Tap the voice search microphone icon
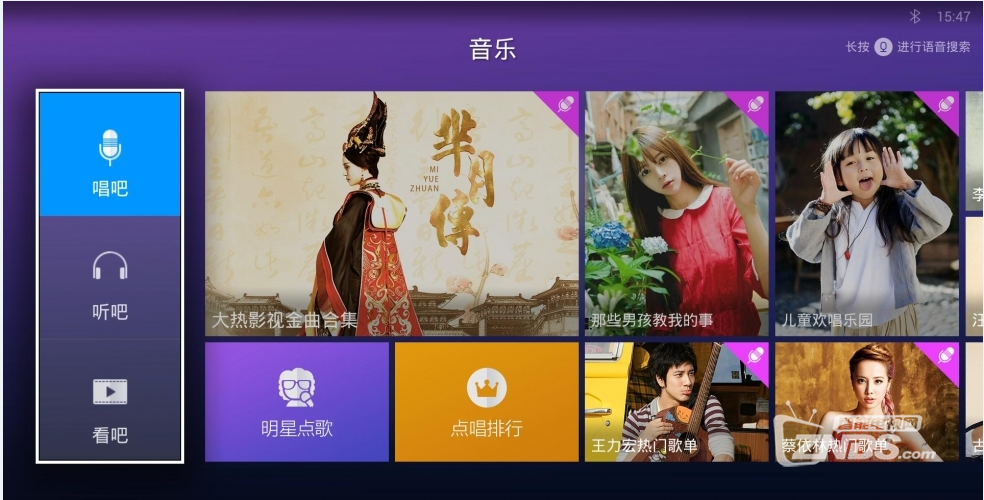Screen dimensions: 984x500 coord(883,47)
